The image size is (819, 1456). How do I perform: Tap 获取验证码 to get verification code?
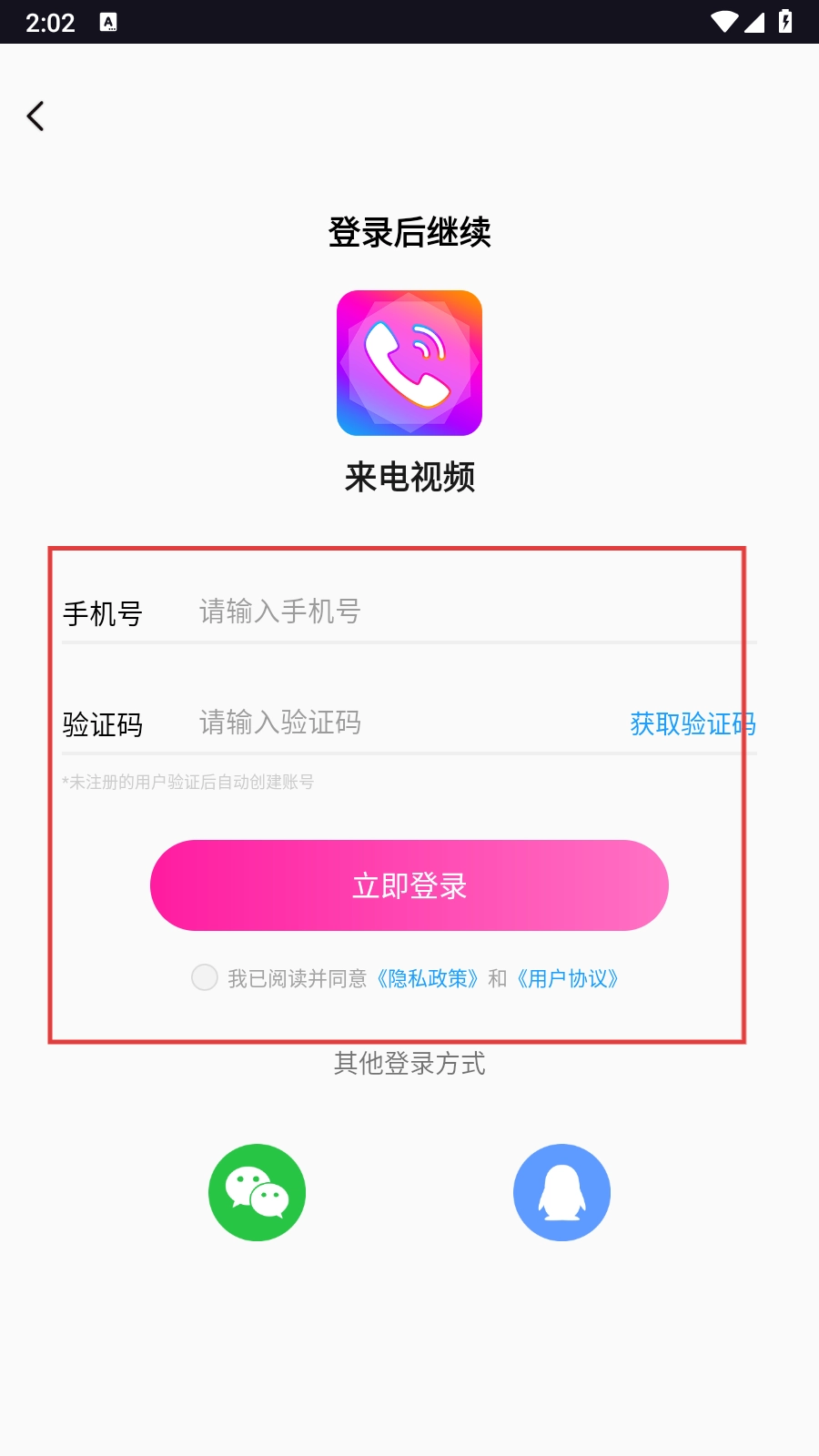693,723
